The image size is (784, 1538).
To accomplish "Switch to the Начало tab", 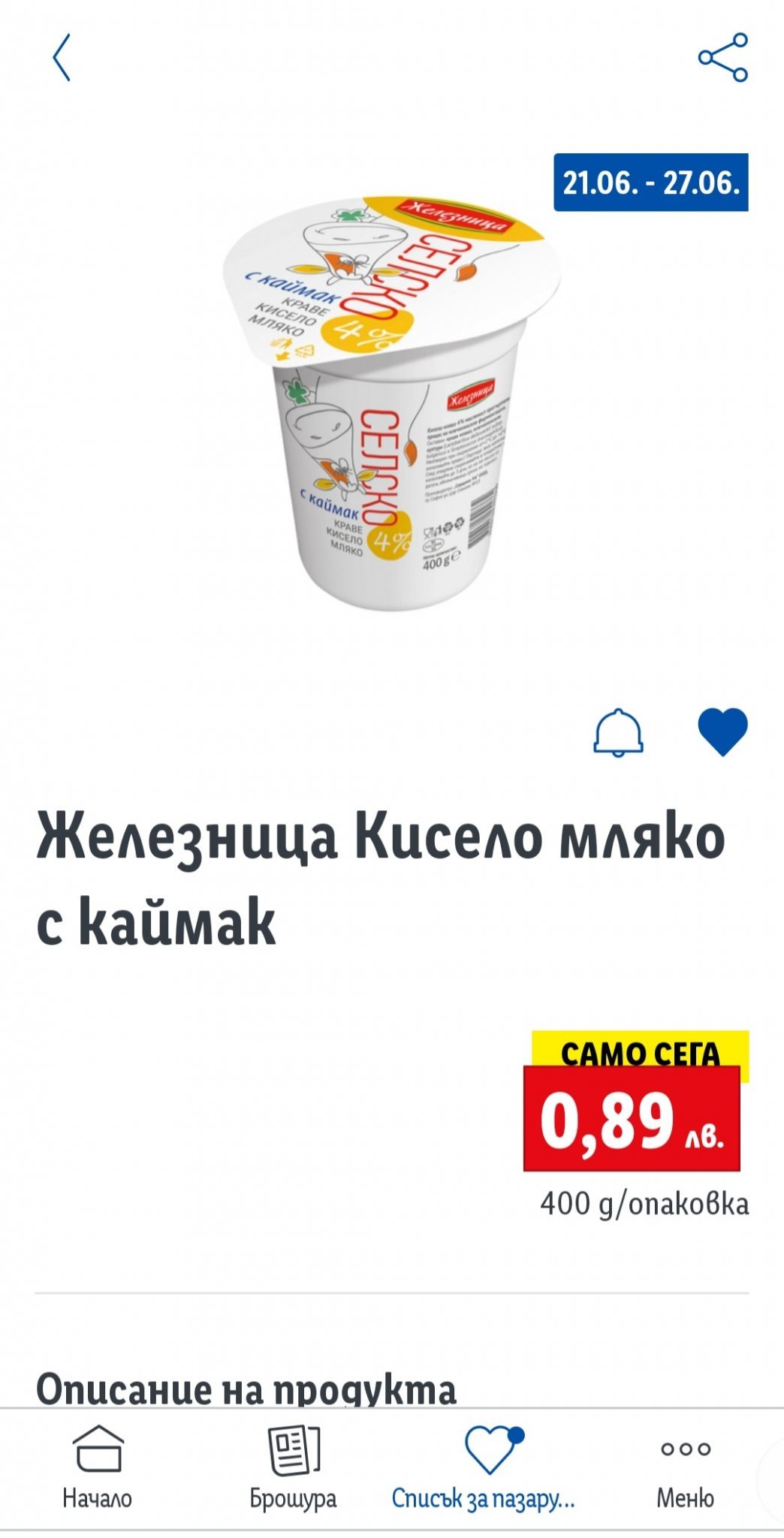I will point(98,1468).
